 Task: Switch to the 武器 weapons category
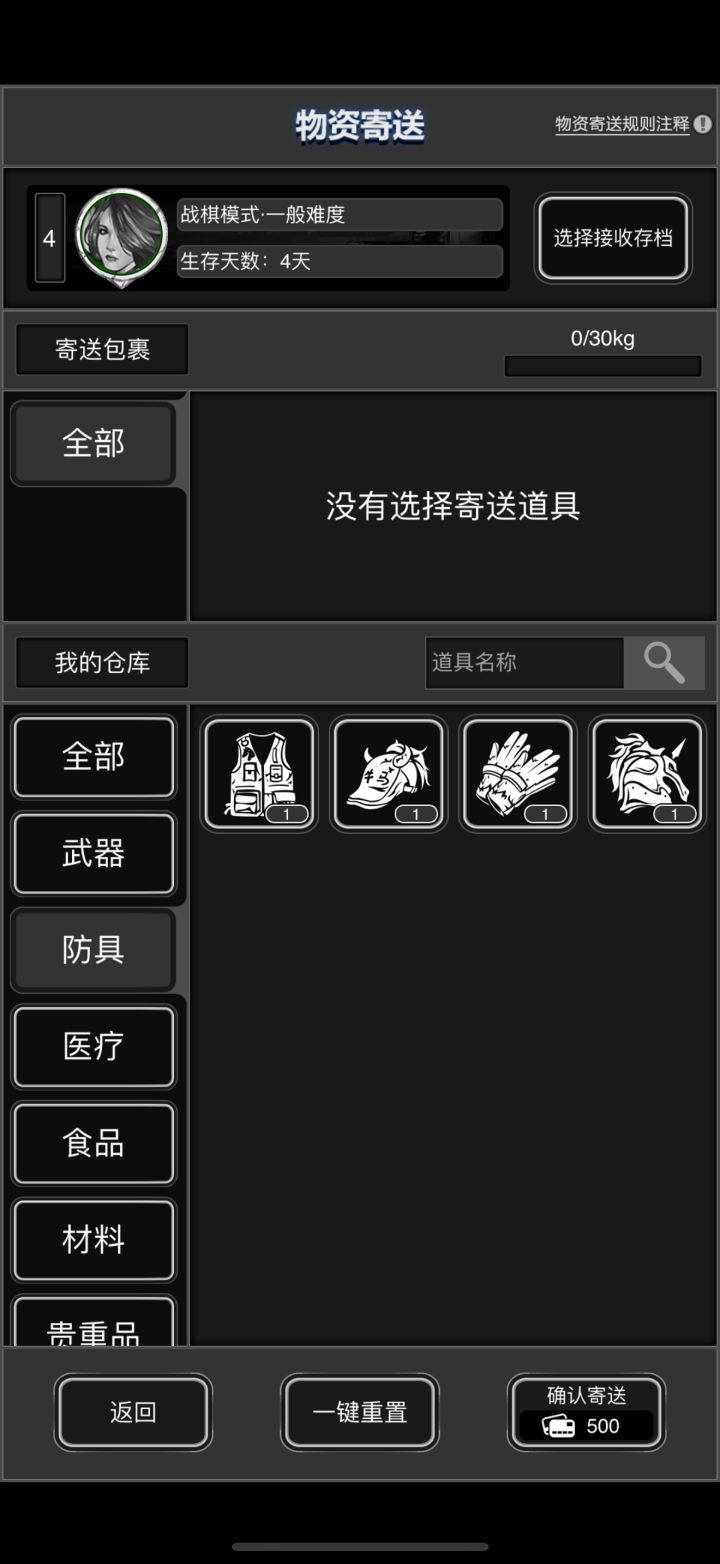click(94, 853)
